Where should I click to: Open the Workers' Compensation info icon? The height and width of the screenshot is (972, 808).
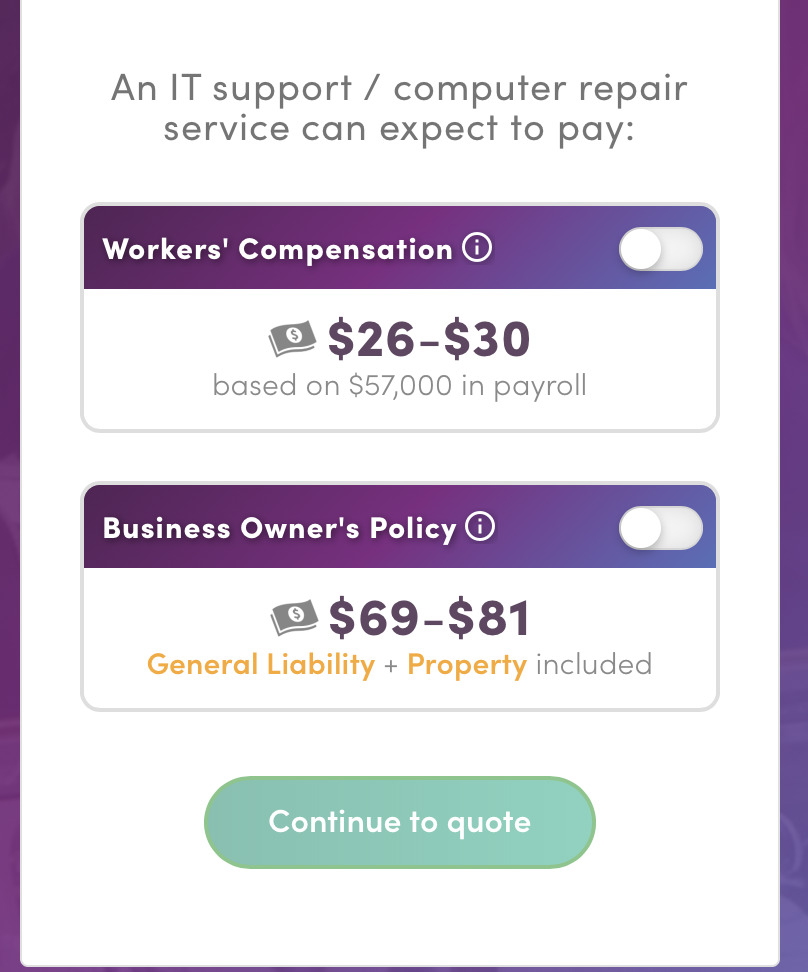pyautogui.click(x=477, y=247)
